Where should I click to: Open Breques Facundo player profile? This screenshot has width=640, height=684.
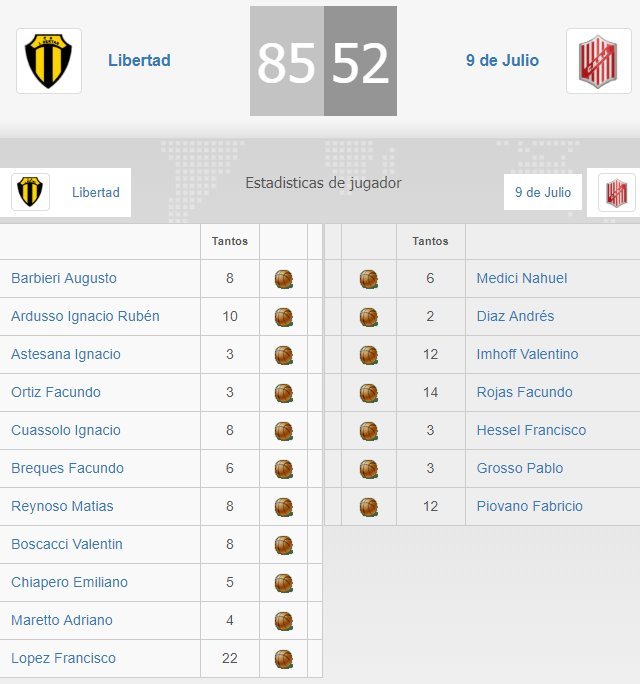(67, 468)
